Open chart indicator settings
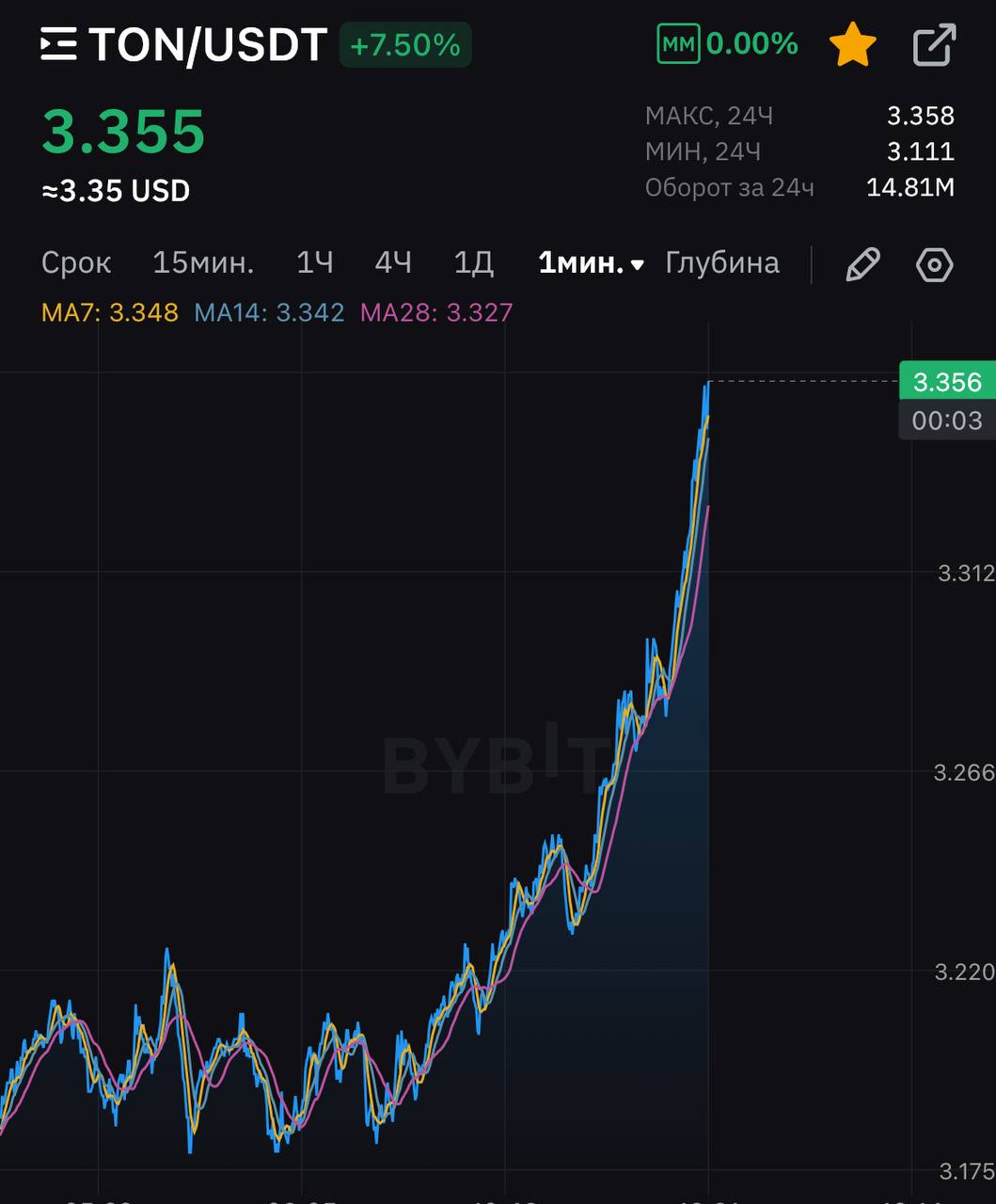 (934, 264)
